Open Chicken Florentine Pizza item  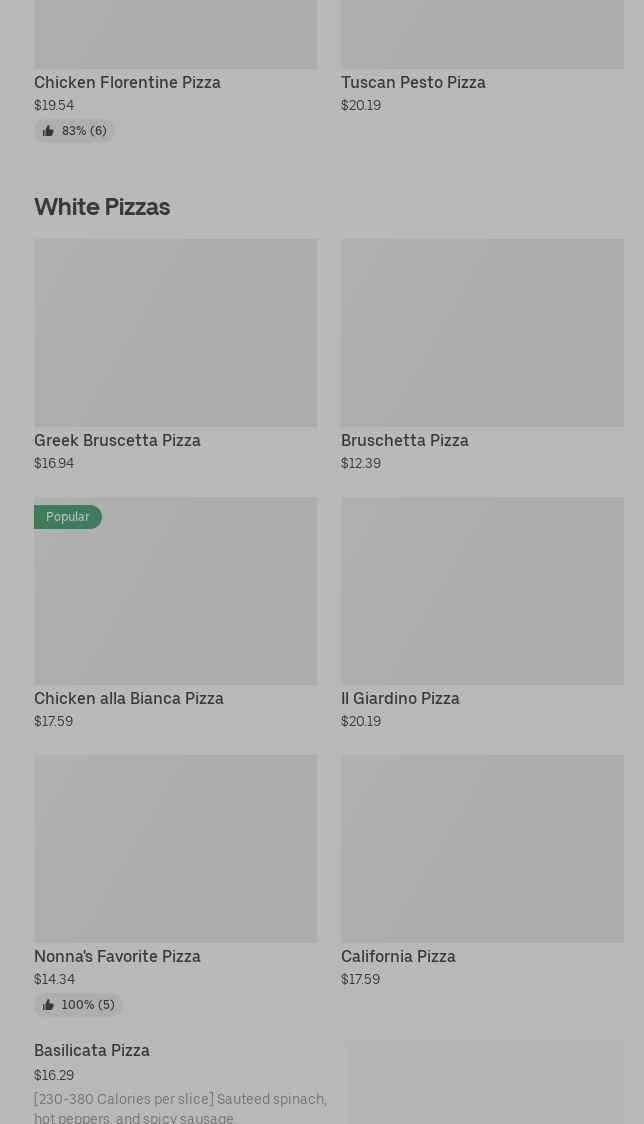(127, 83)
